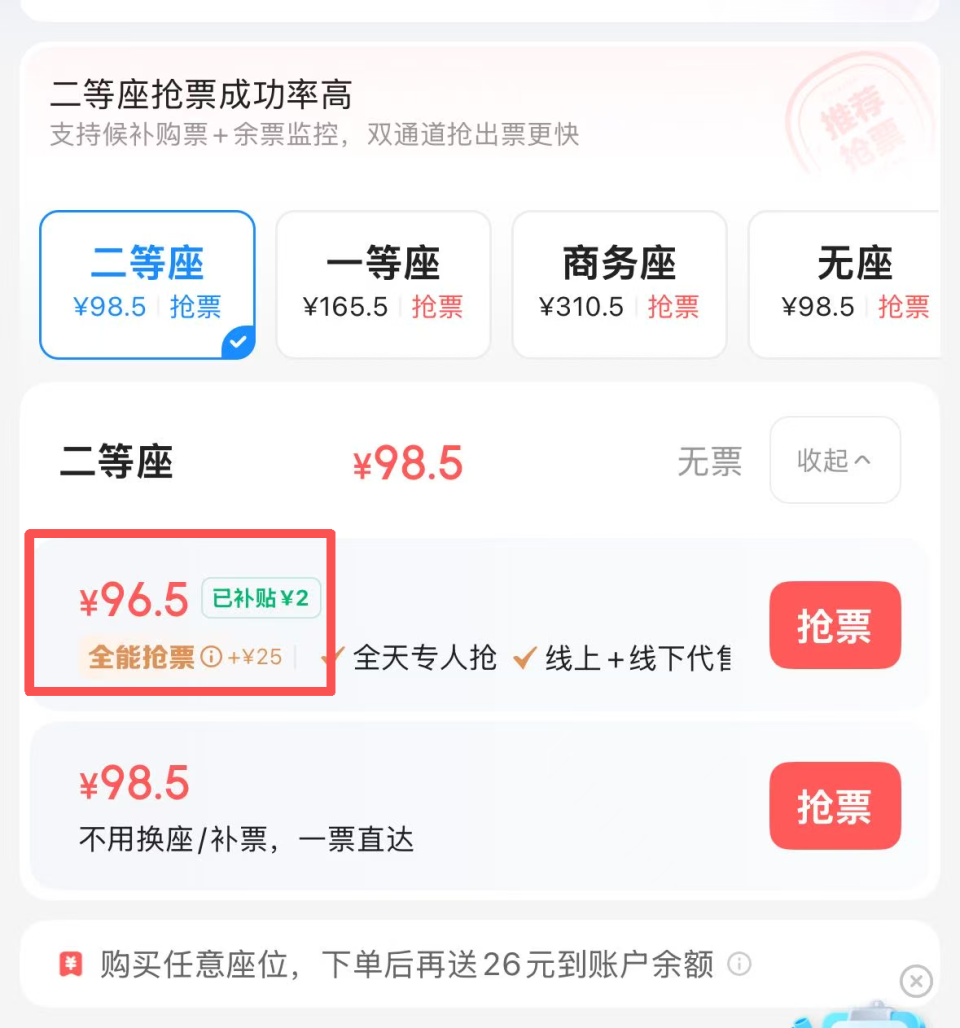This screenshot has height=1028, width=960.
Task: Dismiss the bottom banner with the × button
Action: (916, 981)
